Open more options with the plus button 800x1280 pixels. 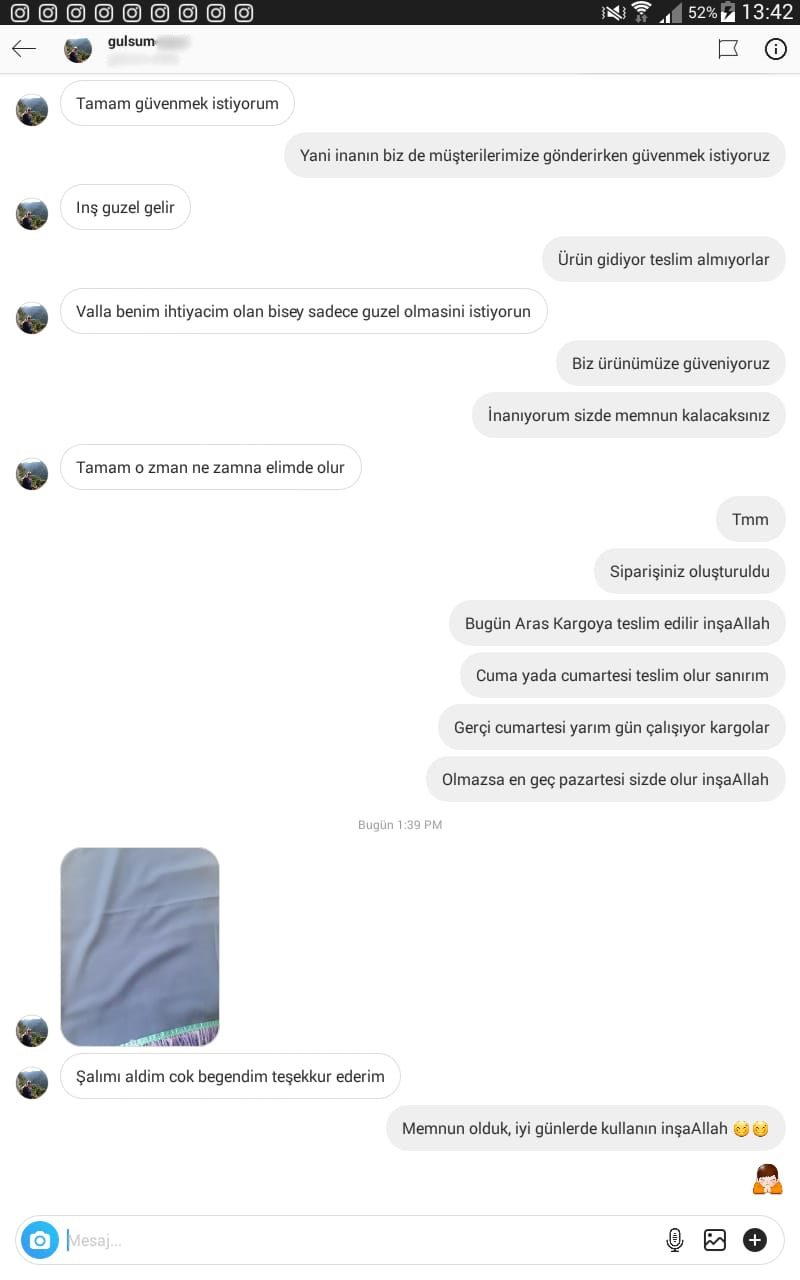(755, 1241)
